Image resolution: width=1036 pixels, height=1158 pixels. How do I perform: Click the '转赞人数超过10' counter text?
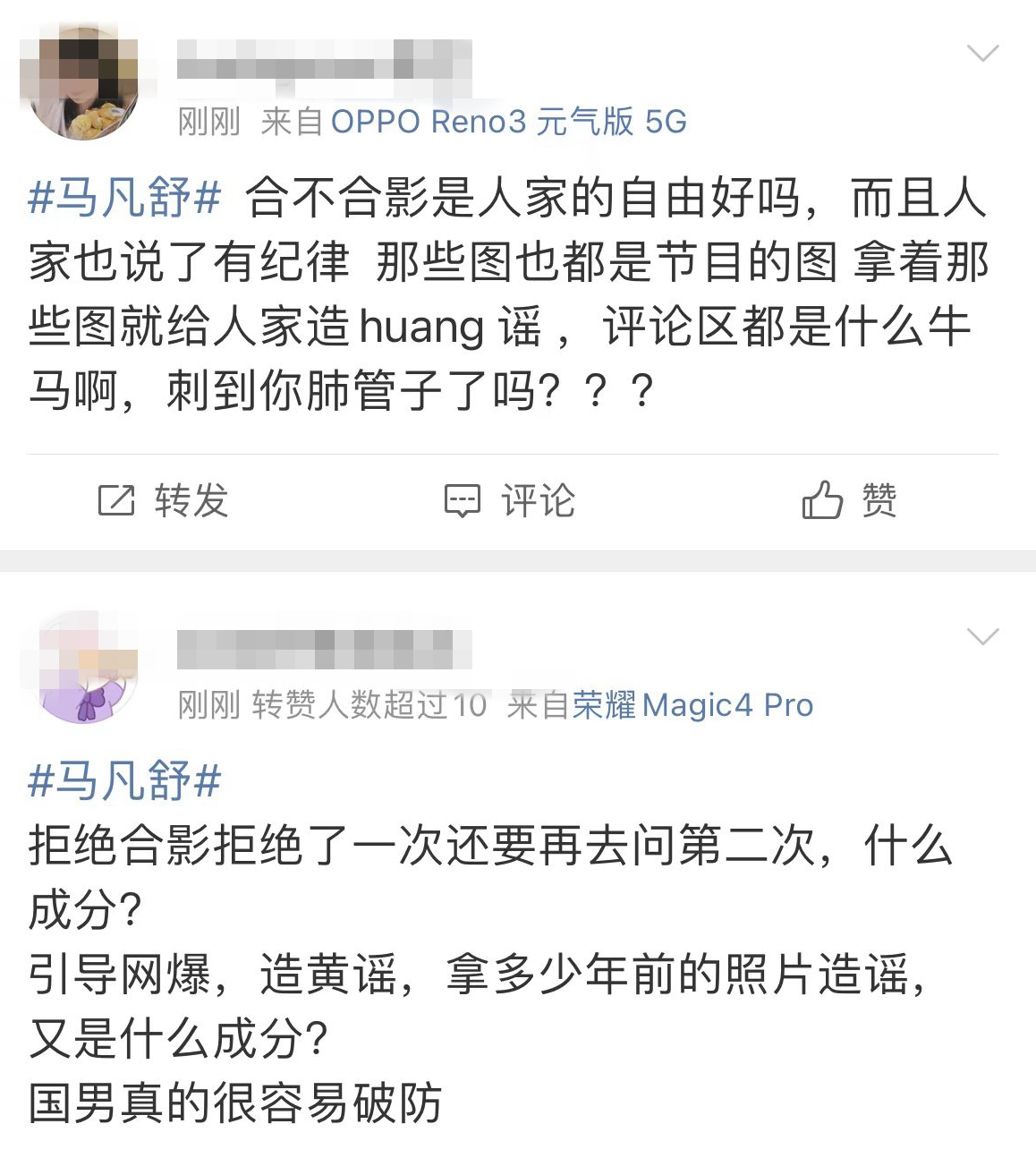click(x=369, y=705)
